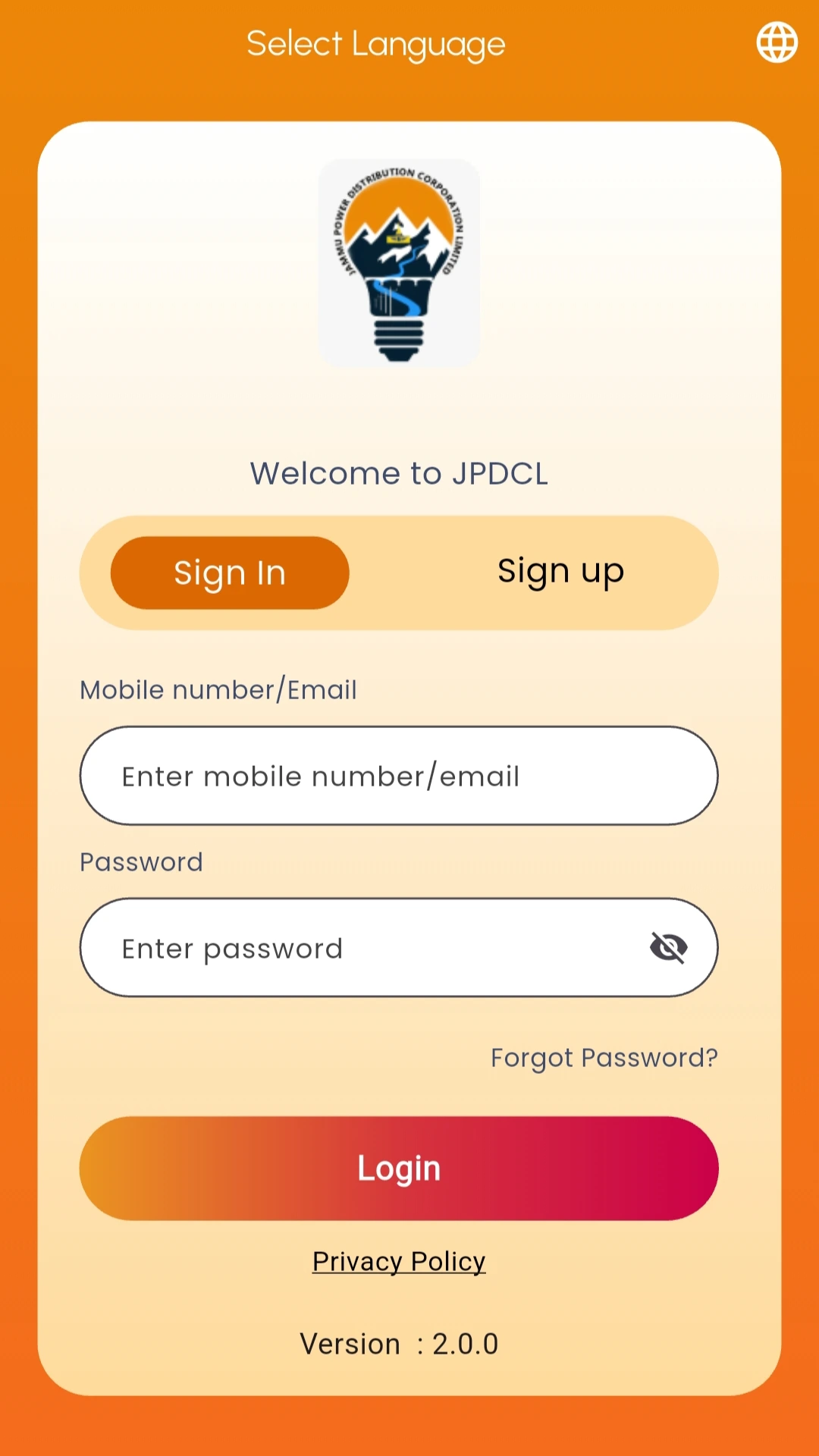Screen dimensions: 819x1456
Task: Open the language selection globe icon
Action: (777, 43)
